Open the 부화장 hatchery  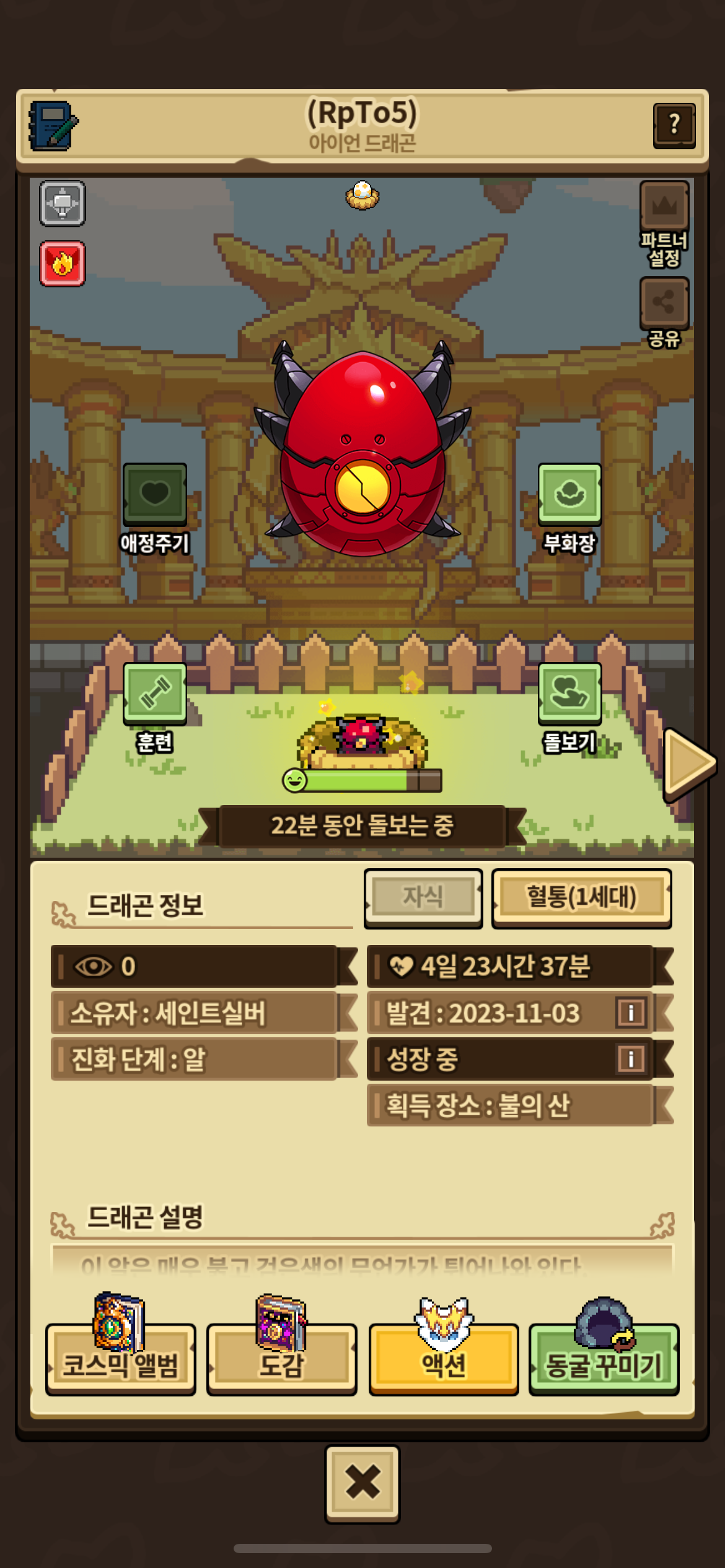(x=569, y=494)
